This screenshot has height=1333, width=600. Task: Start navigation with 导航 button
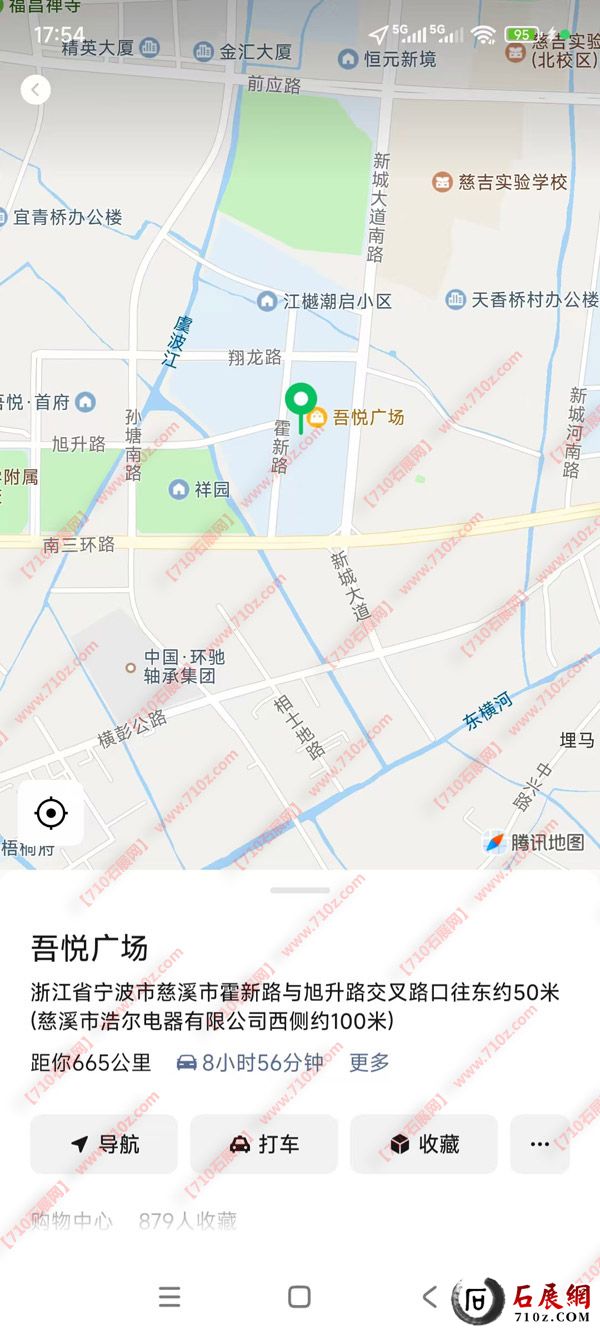[x=104, y=1144]
